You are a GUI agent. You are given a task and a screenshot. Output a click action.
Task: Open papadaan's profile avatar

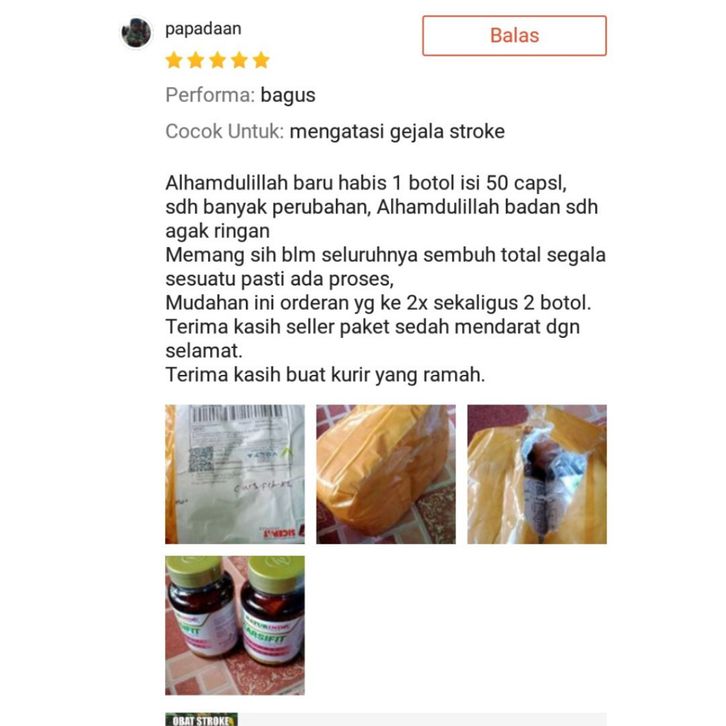[x=136, y=33]
